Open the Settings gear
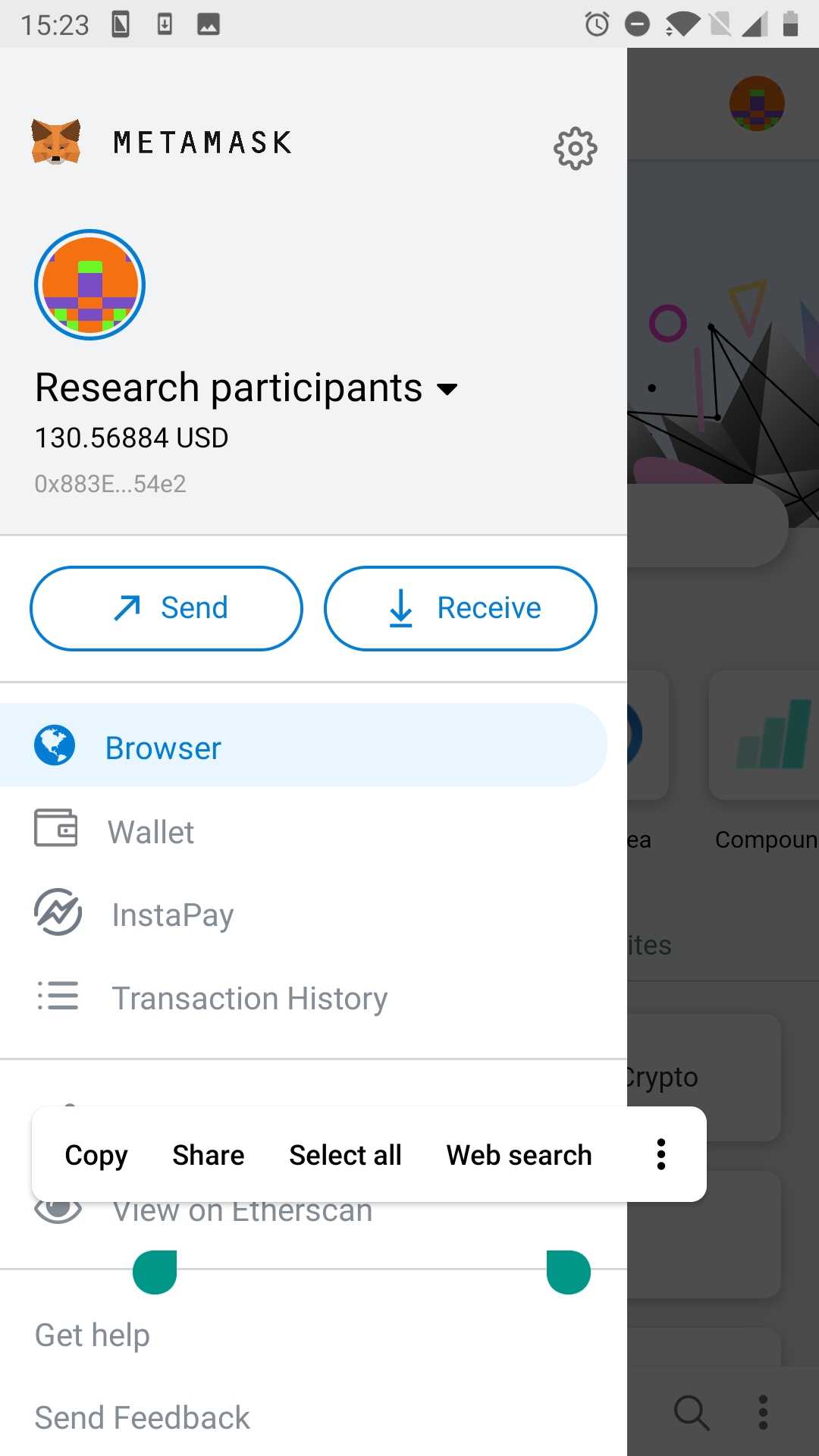Screen dimensions: 819x1456 tap(575, 149)
